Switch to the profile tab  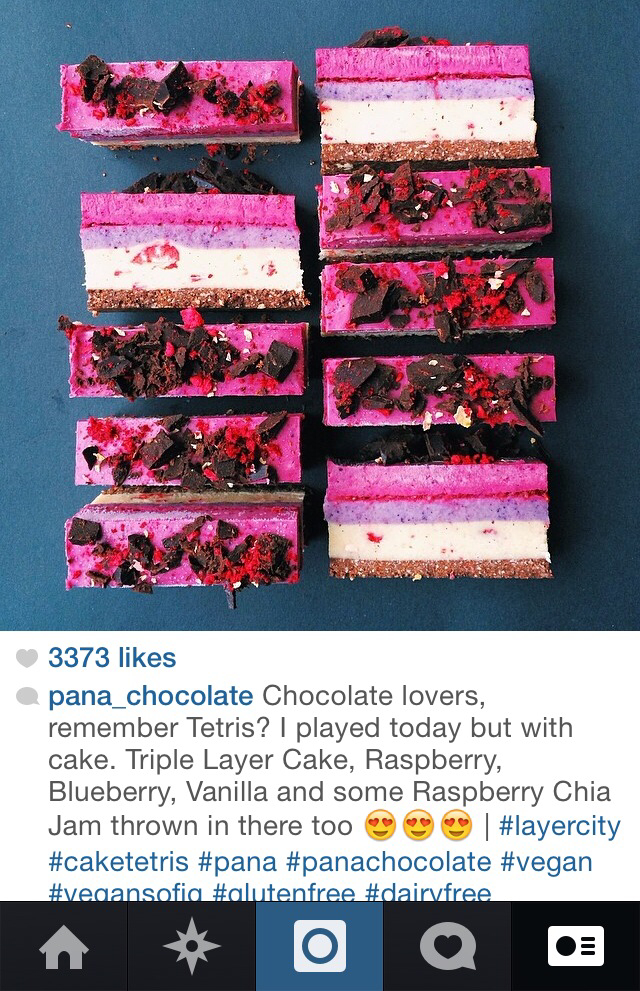(x=576, y=946)
